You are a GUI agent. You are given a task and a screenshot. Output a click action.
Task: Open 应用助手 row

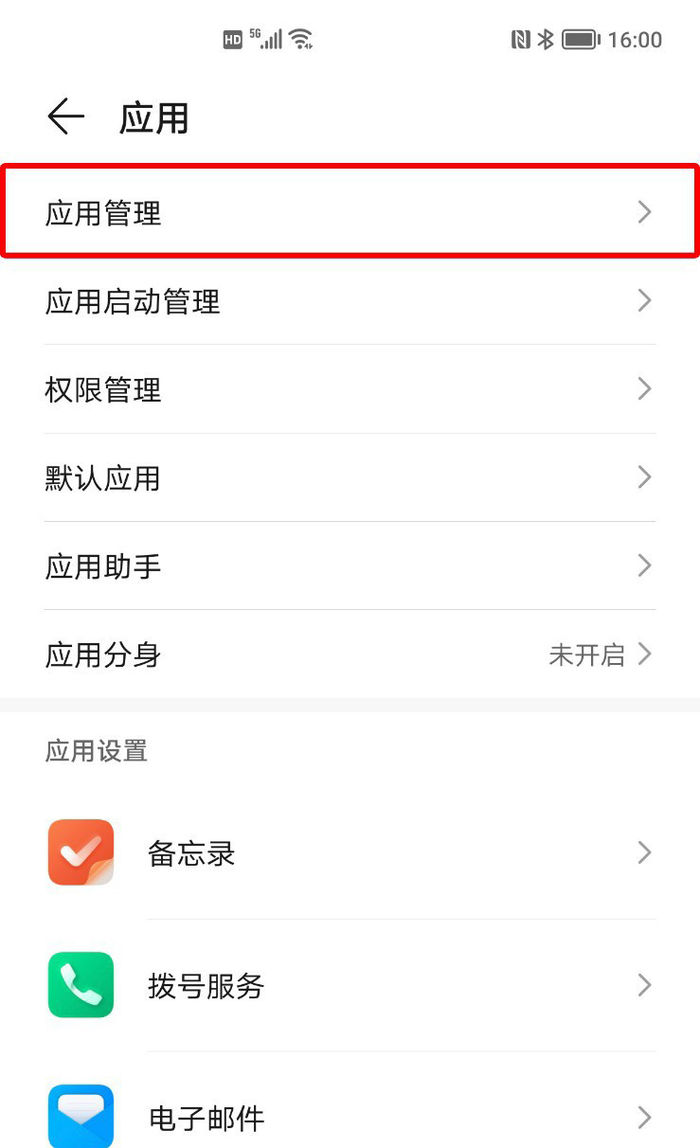350,566
